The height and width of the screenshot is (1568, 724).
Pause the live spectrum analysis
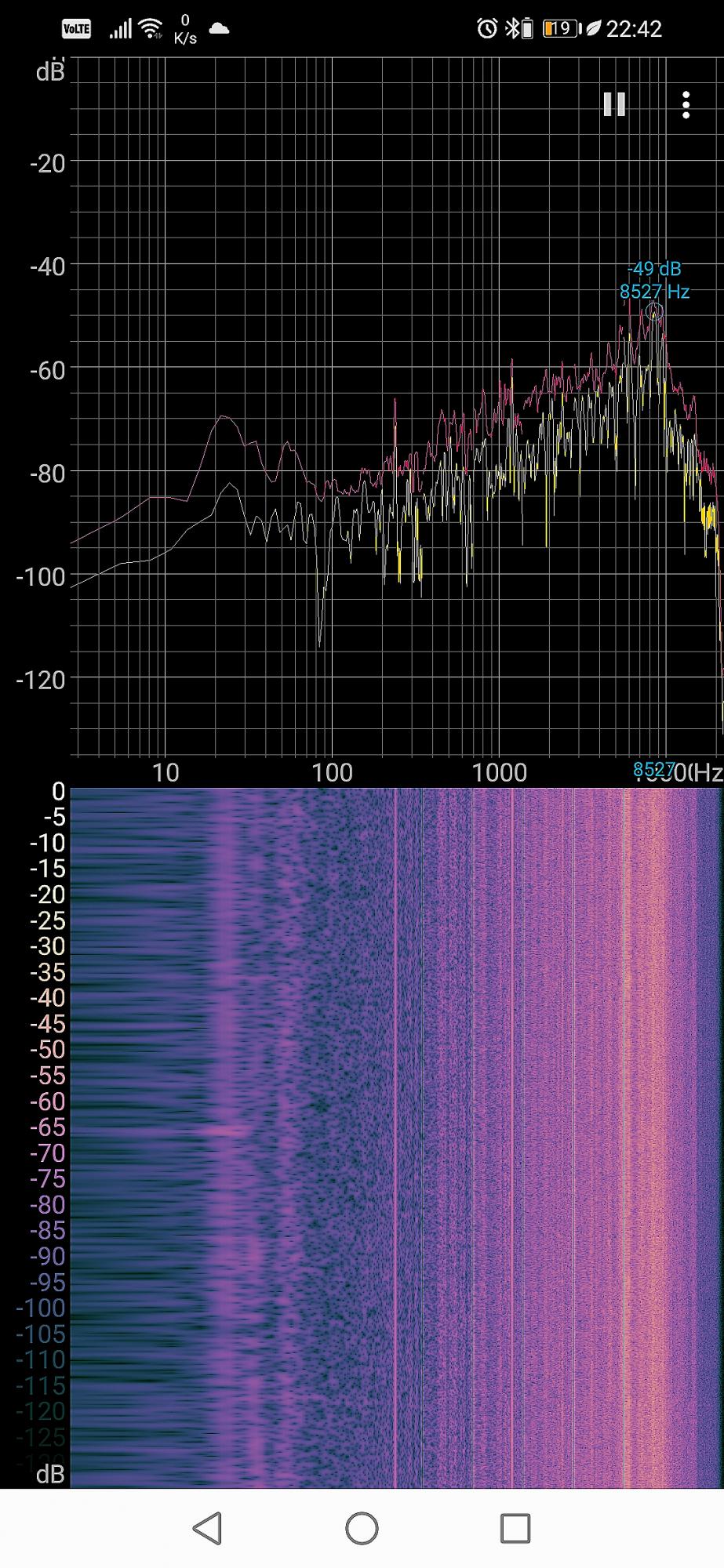(x=614, y=104)
